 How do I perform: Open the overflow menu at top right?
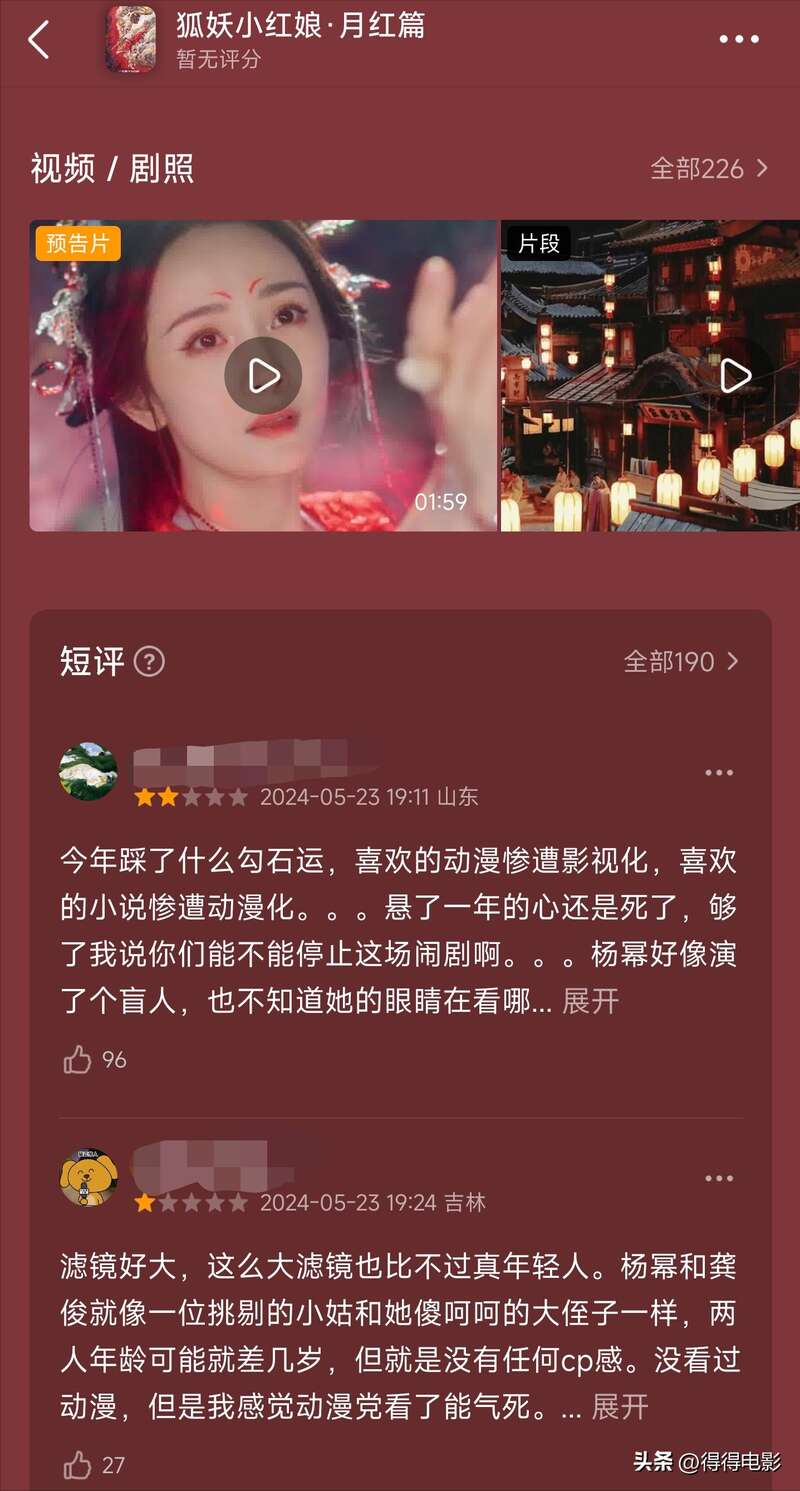[x=739, y=40]
